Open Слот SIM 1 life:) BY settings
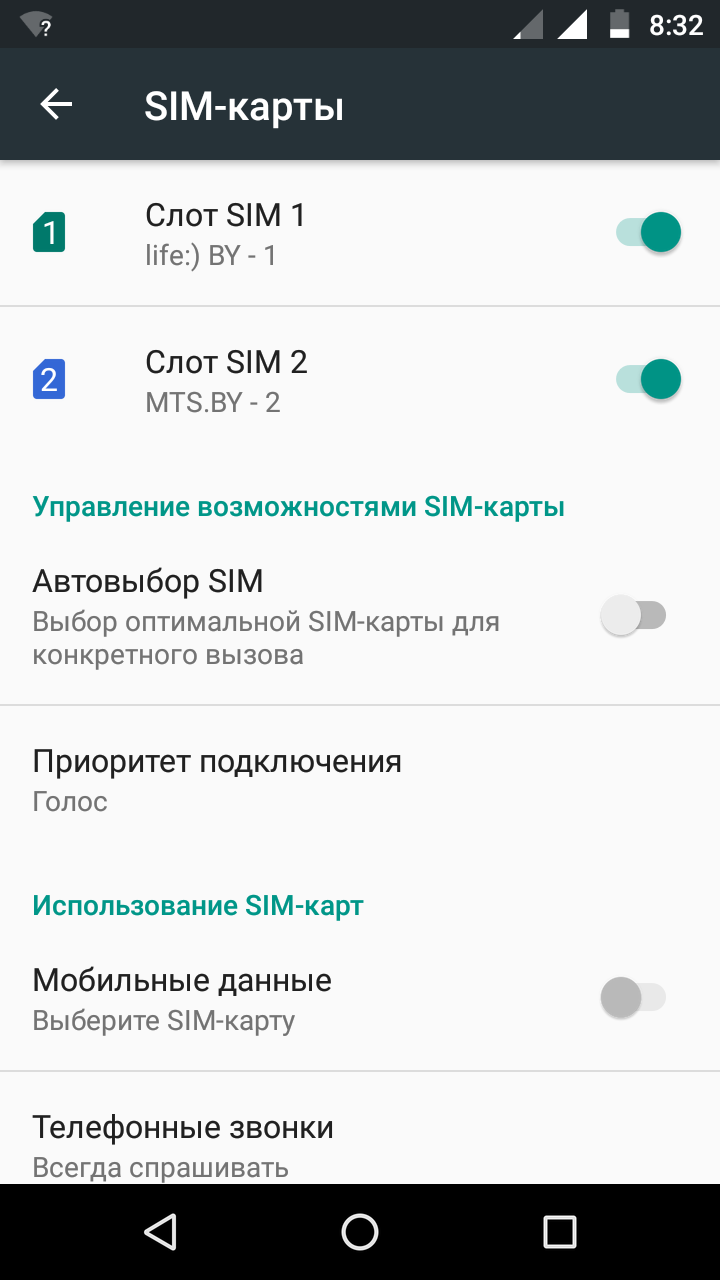This screenshot has width=720, height=1280. pyautogui.click(x=360, y=233)
